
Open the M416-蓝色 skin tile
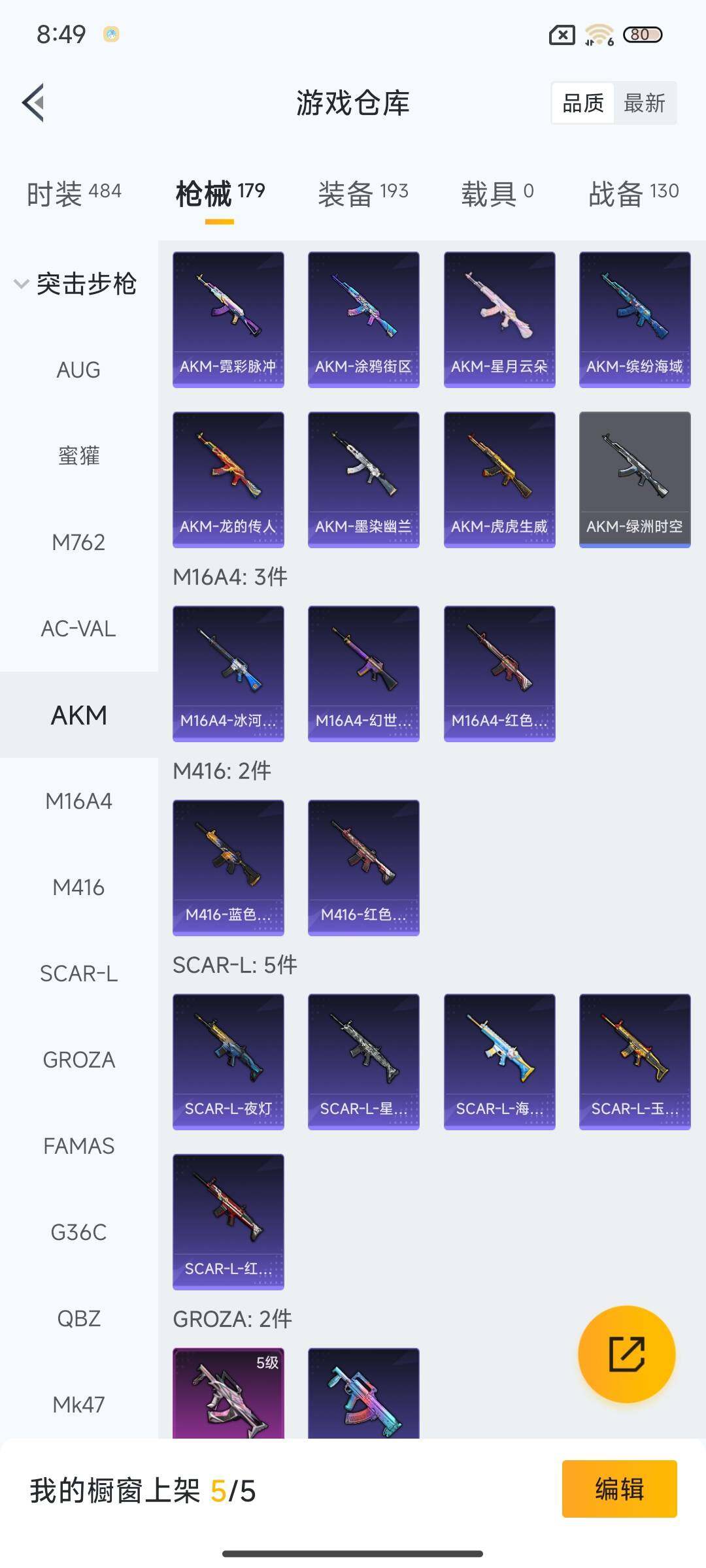click(228, 867)
